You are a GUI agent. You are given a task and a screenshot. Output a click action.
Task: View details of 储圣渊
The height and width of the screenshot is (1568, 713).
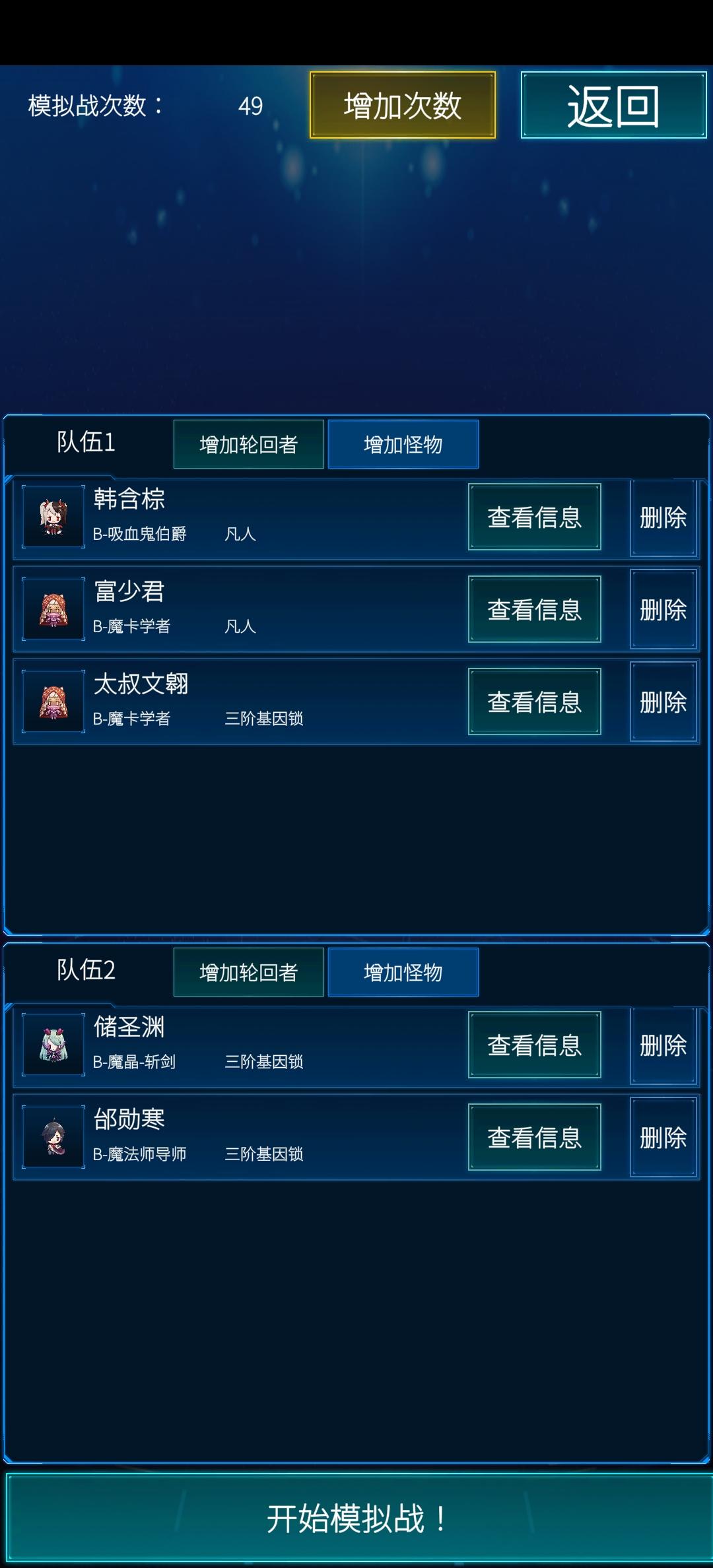[535, 1045]
